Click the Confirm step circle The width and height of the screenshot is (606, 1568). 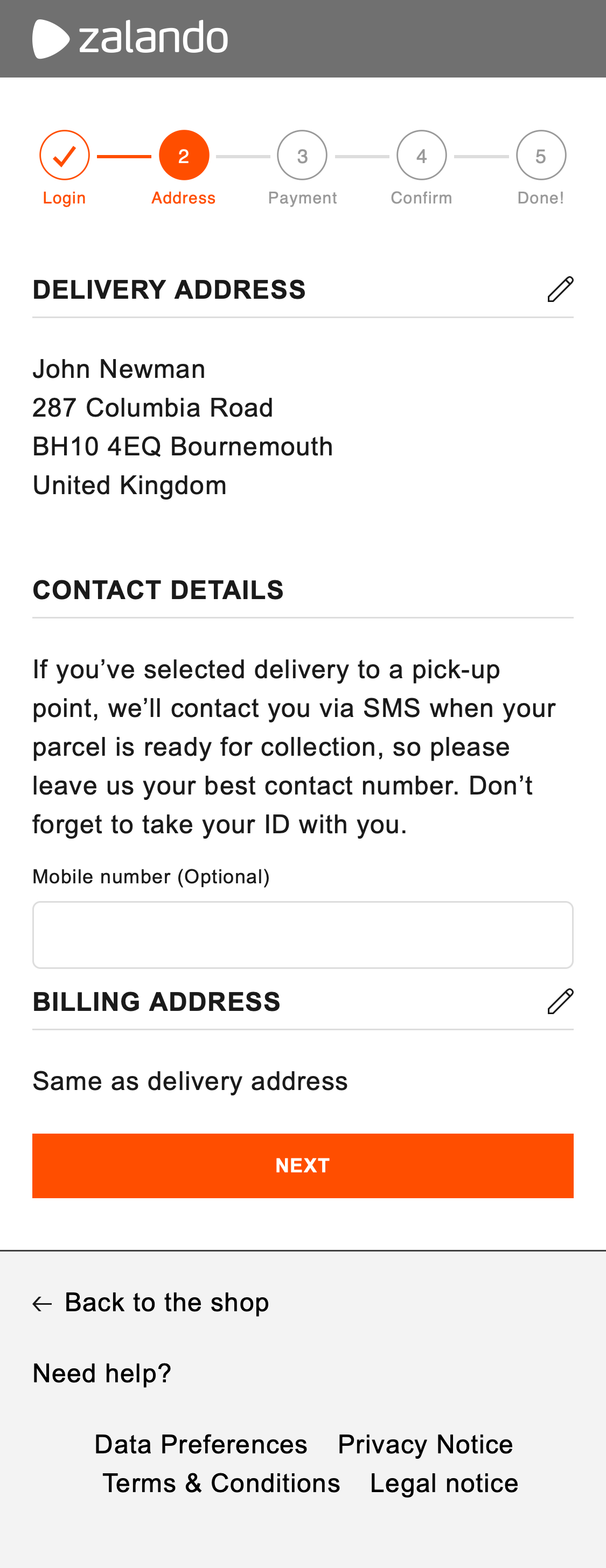point(421,154)
